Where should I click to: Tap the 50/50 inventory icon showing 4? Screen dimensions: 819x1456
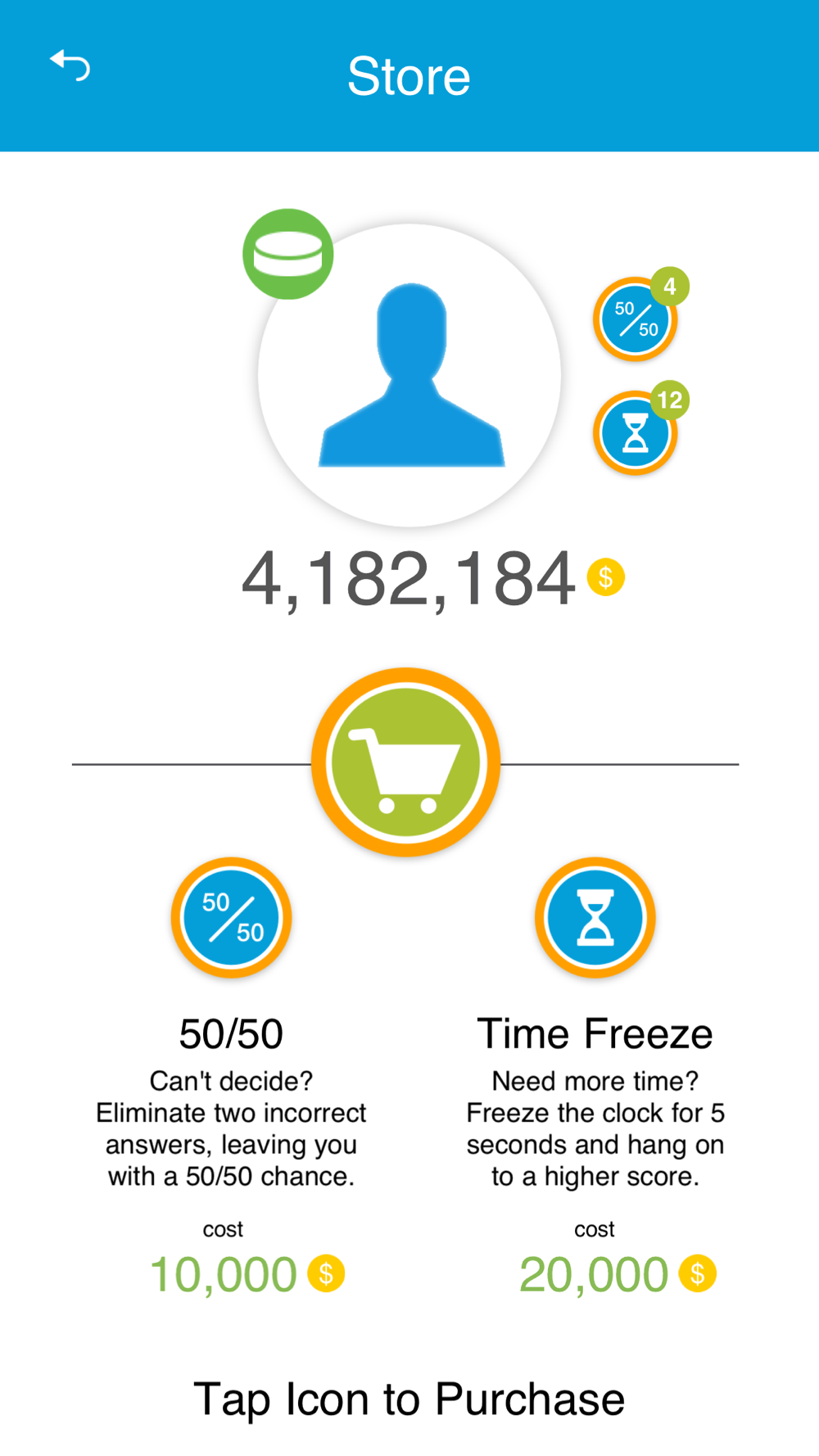[636, 319]
